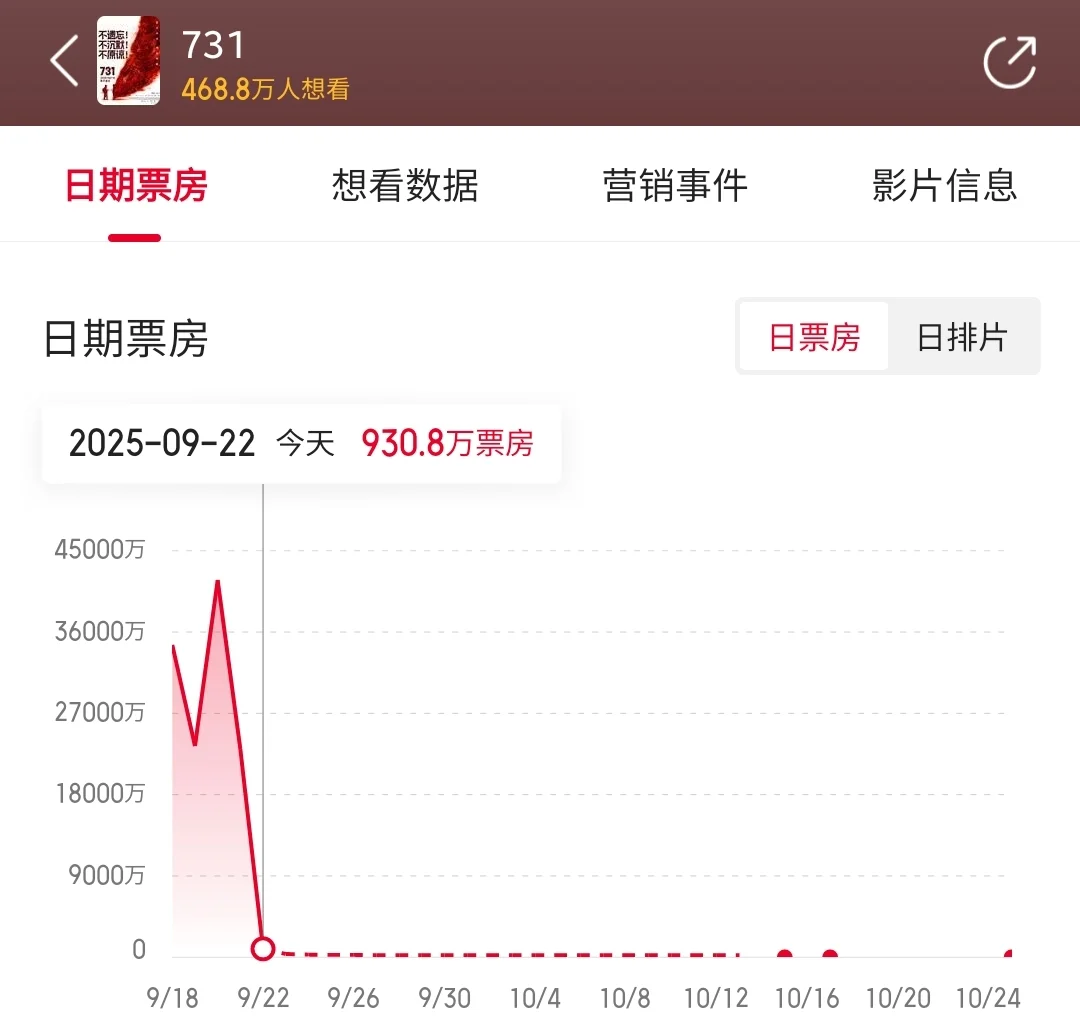Go back using the header arrow
Viewport: 1080px width, 1036px height.
pyautogui.click(x=64, y=62)
